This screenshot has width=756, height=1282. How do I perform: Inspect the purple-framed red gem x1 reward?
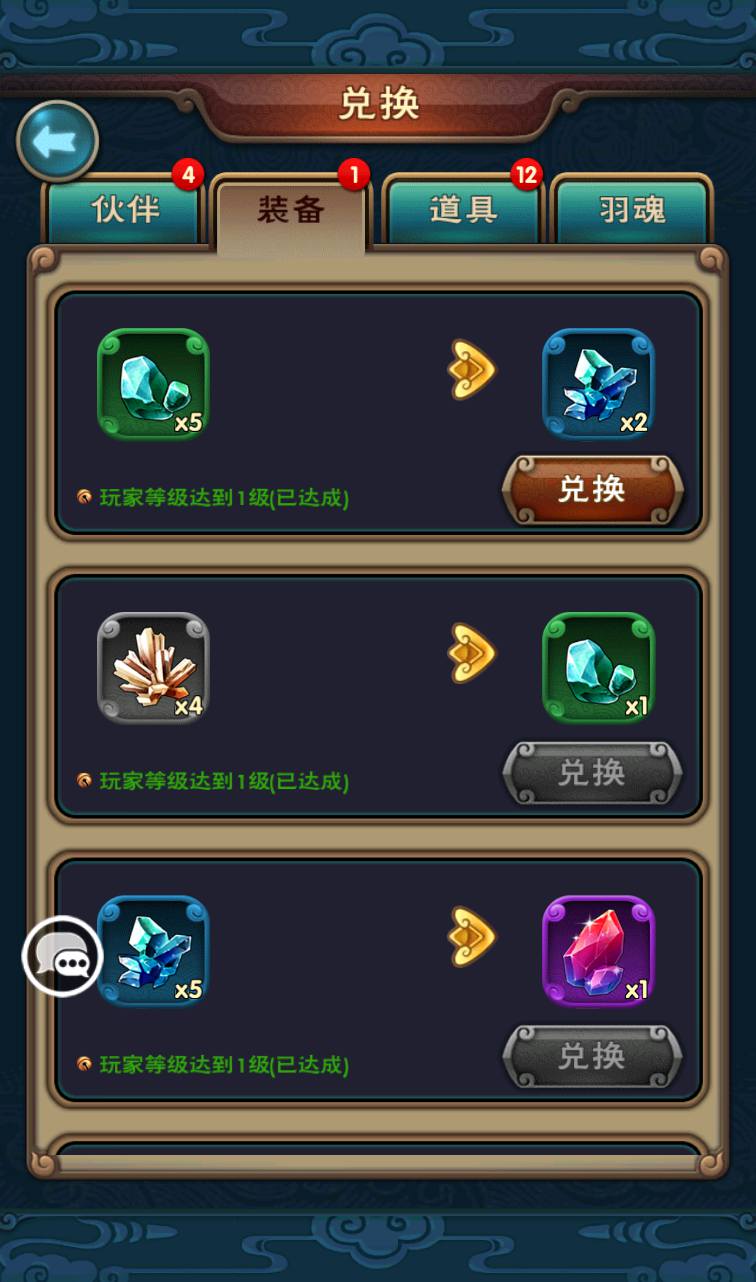tap(598, 950)
